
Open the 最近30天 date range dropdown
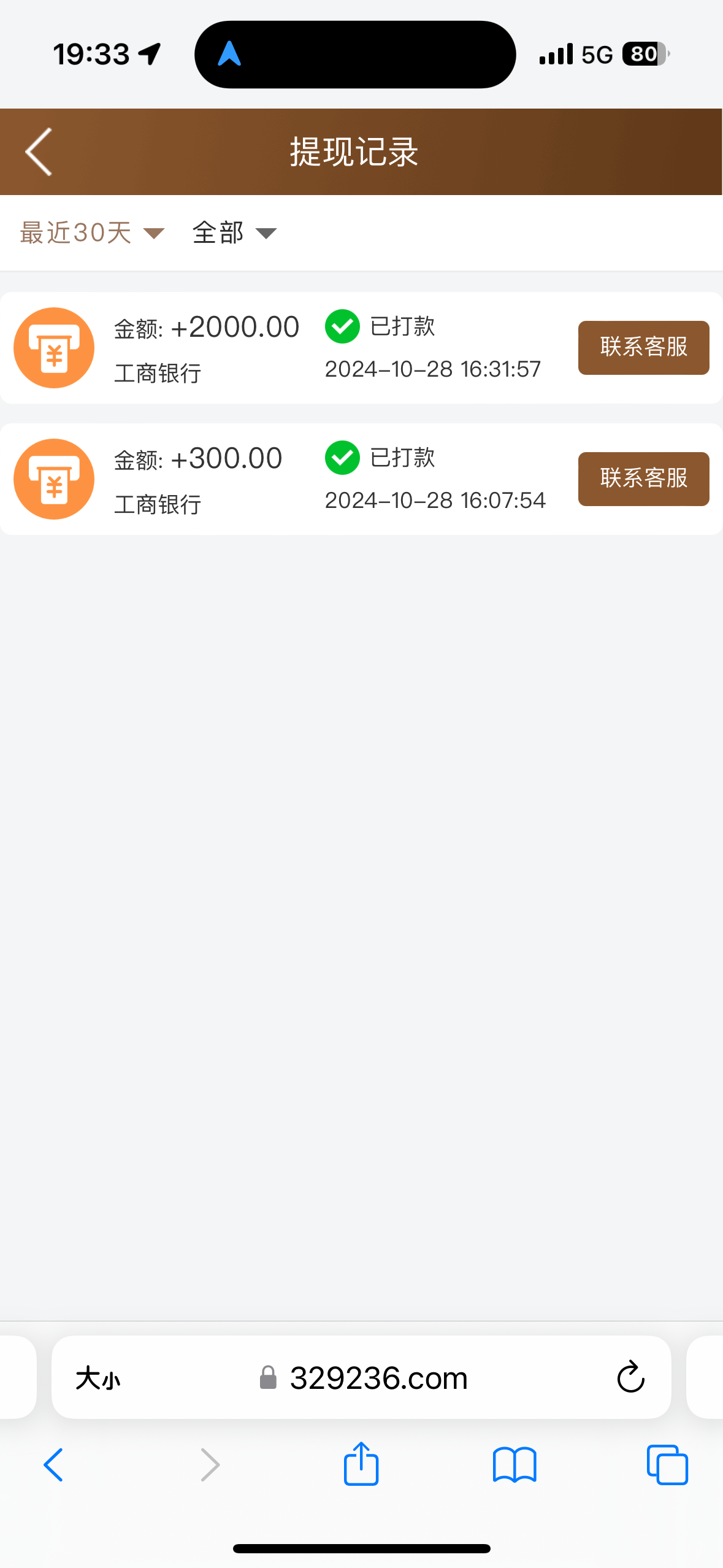pos(93,233)
